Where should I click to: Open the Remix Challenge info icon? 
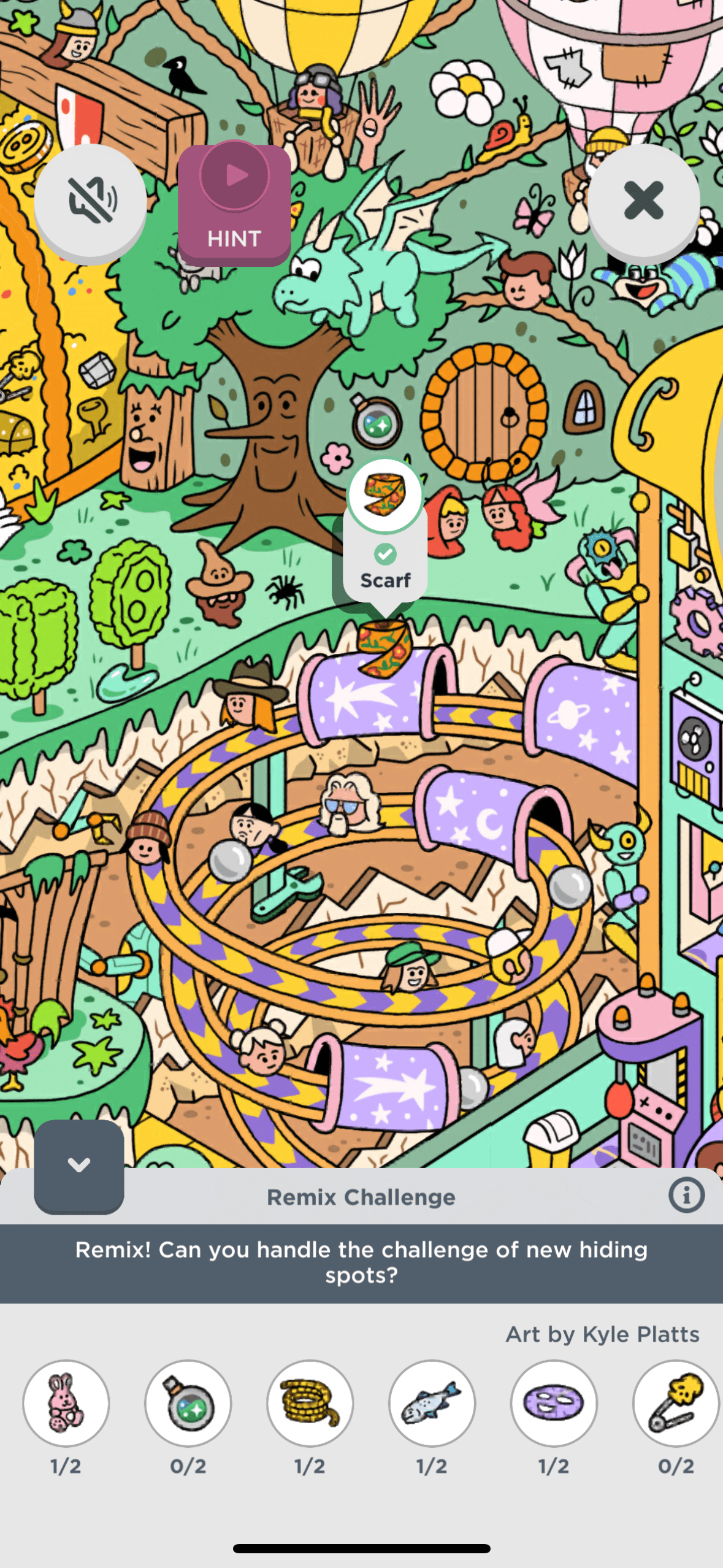[686, 1195]
